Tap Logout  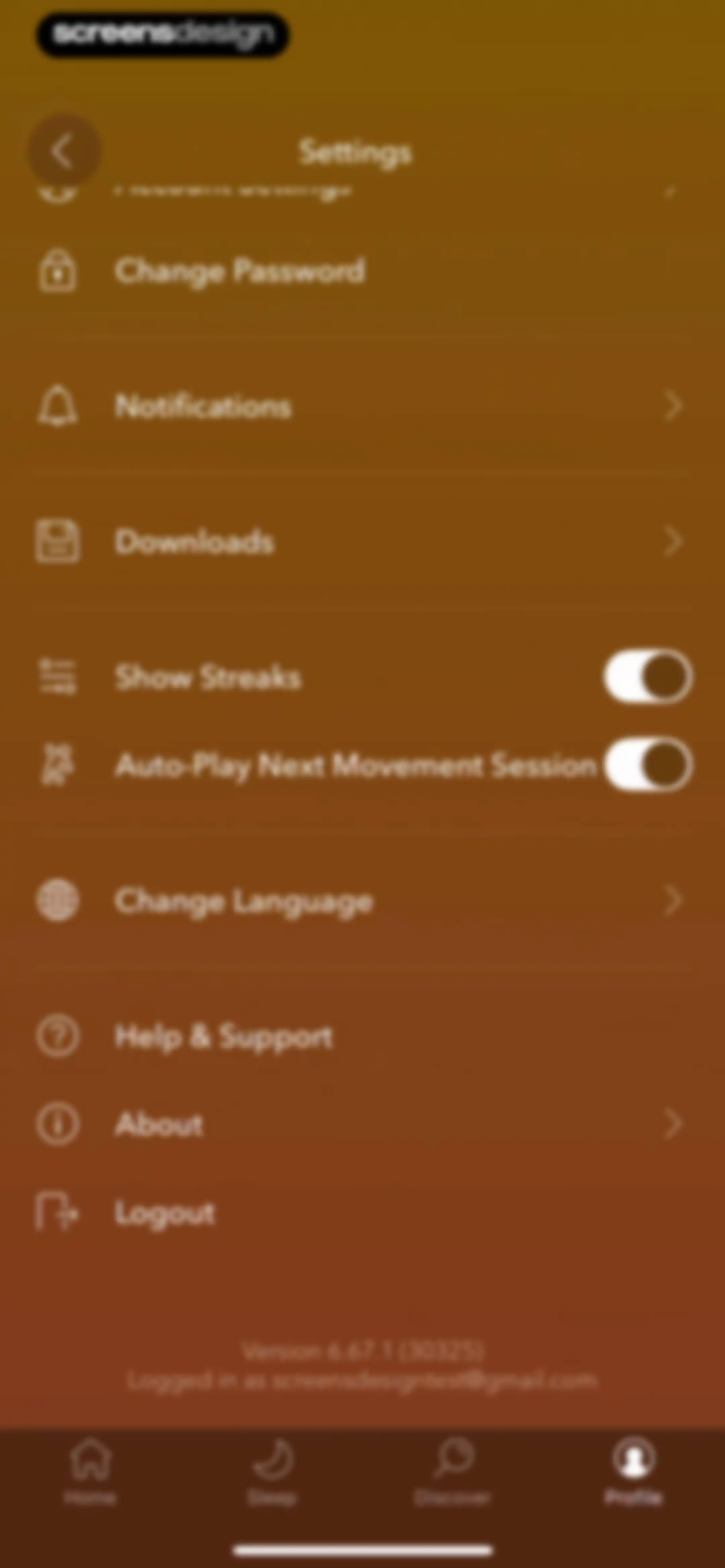362,1212
